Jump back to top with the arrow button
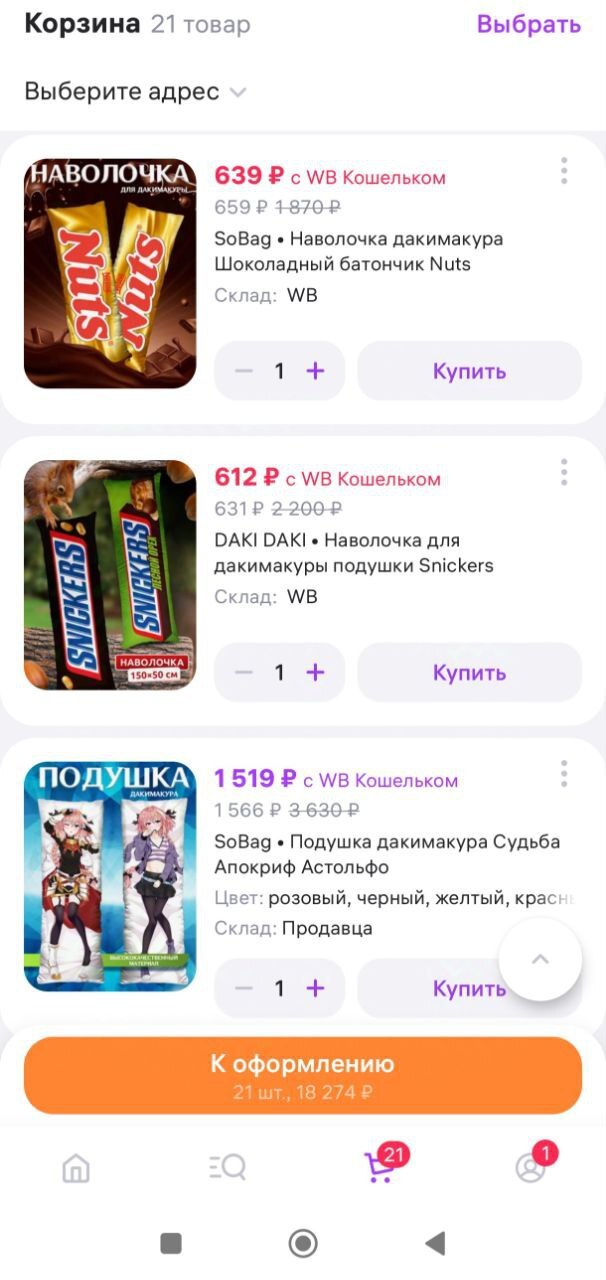 540,959
